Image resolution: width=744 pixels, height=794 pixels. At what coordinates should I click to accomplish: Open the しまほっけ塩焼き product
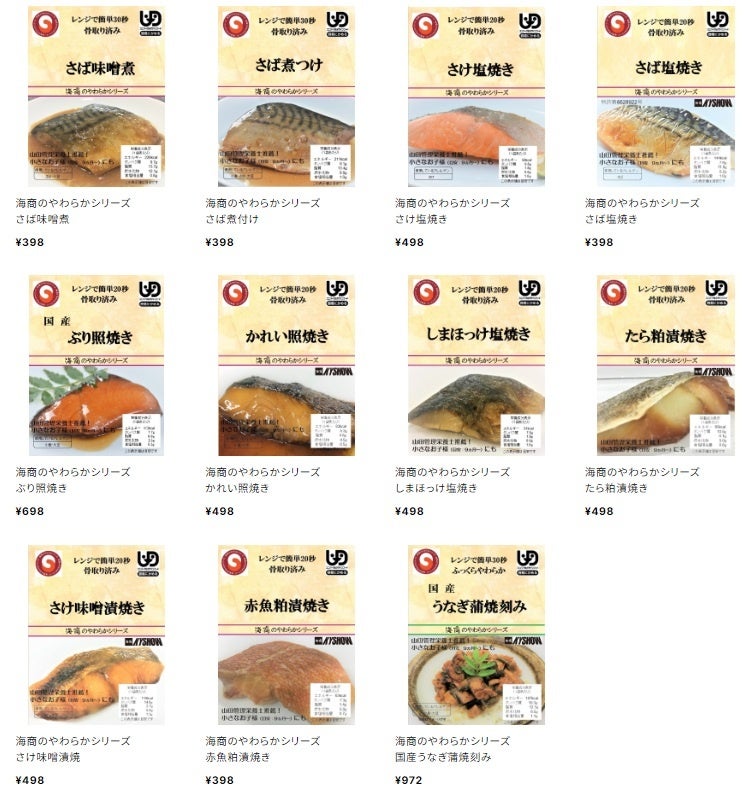click(x=475, y=365)
